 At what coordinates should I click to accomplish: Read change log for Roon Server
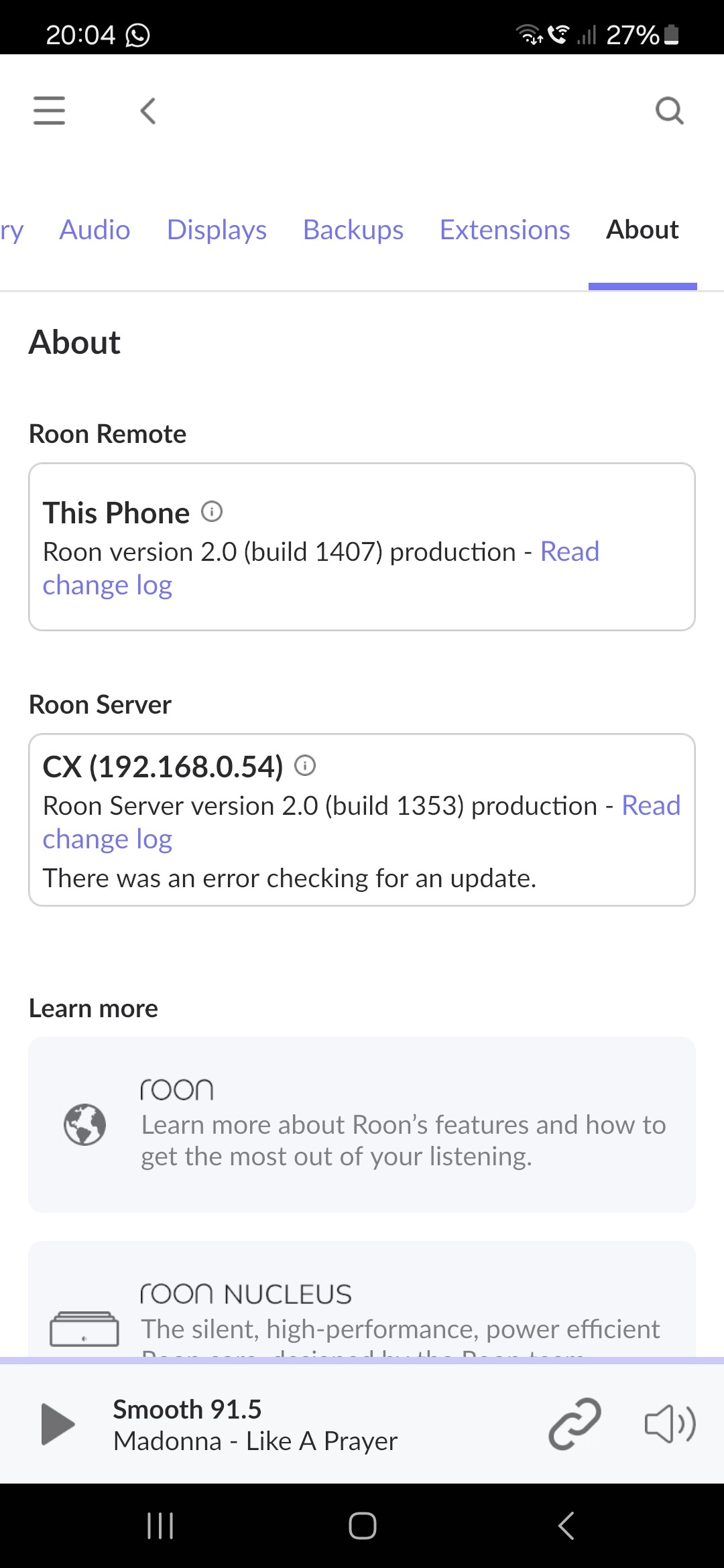(x=361, y=822)
